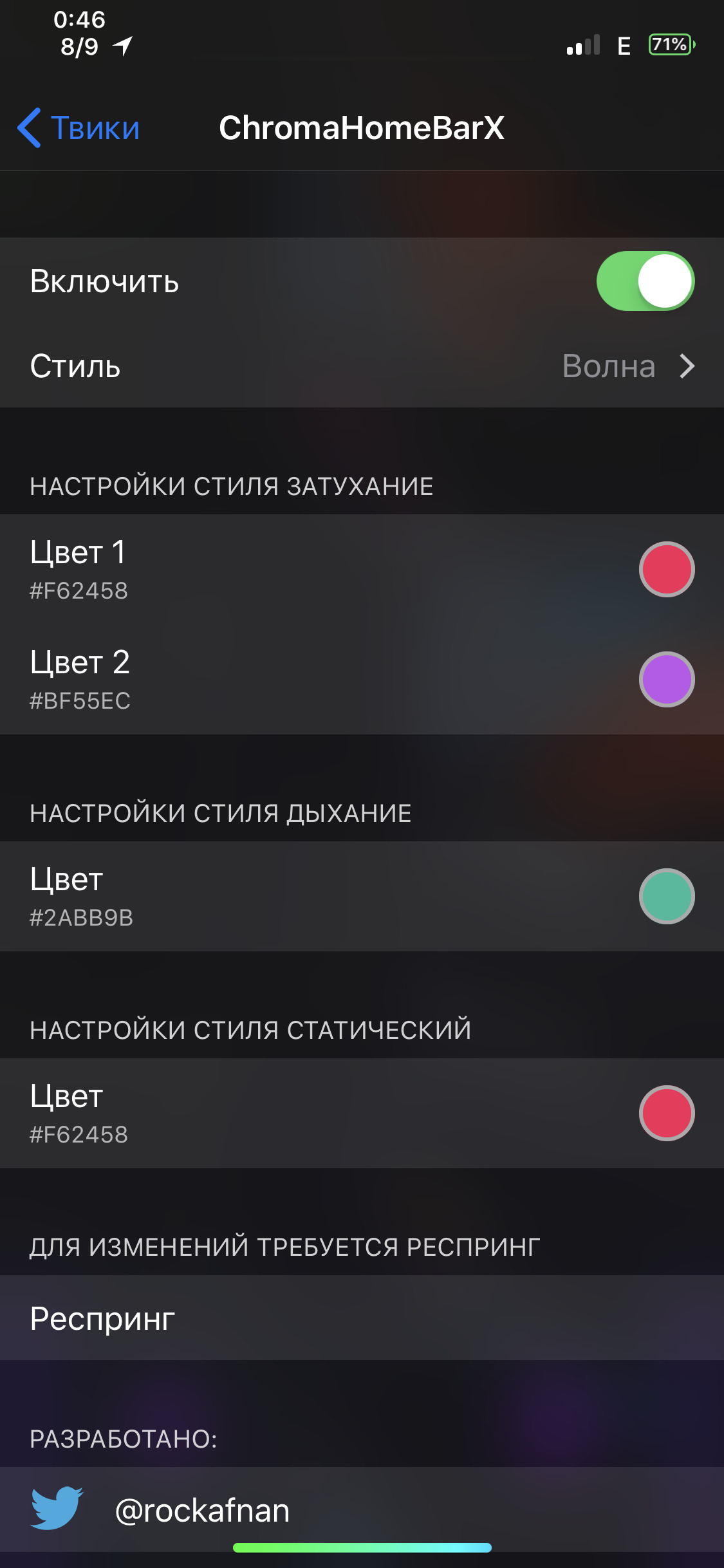Go back to Твики
The width and height of the screenshot is (724, 1568).
(79, 127)
